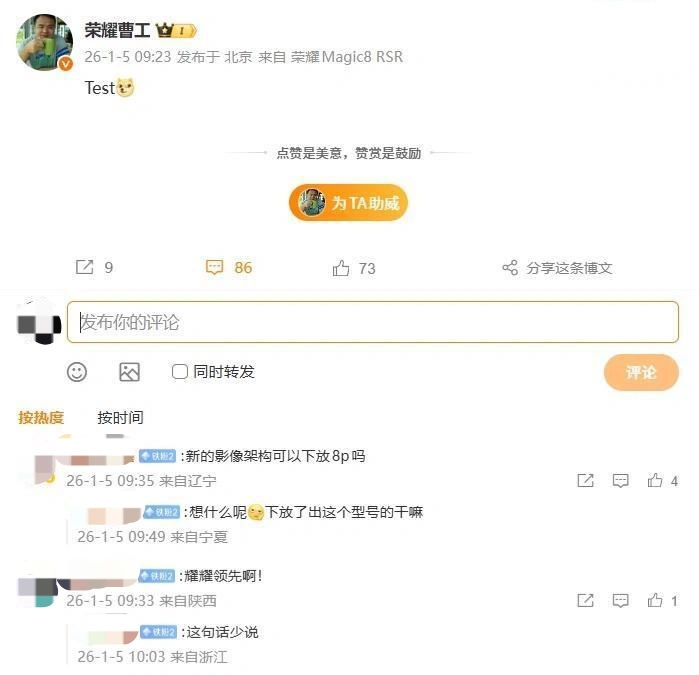Submit with the 评论 button
Viewport: 699px width, 675px height.
640,372
